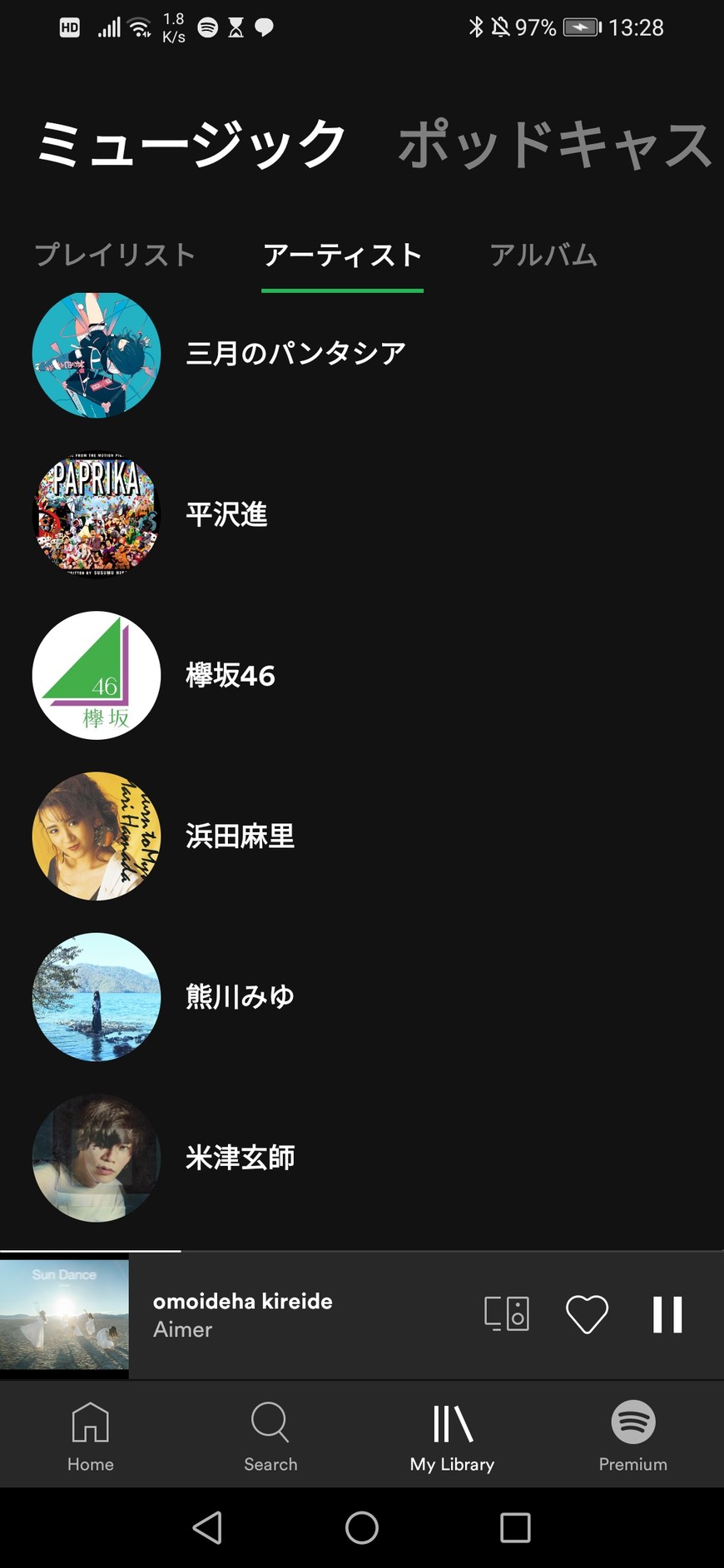Switch to the ポッドキャスト section
The height and width of the screenshot is (1568, 724).
(555, 144)
